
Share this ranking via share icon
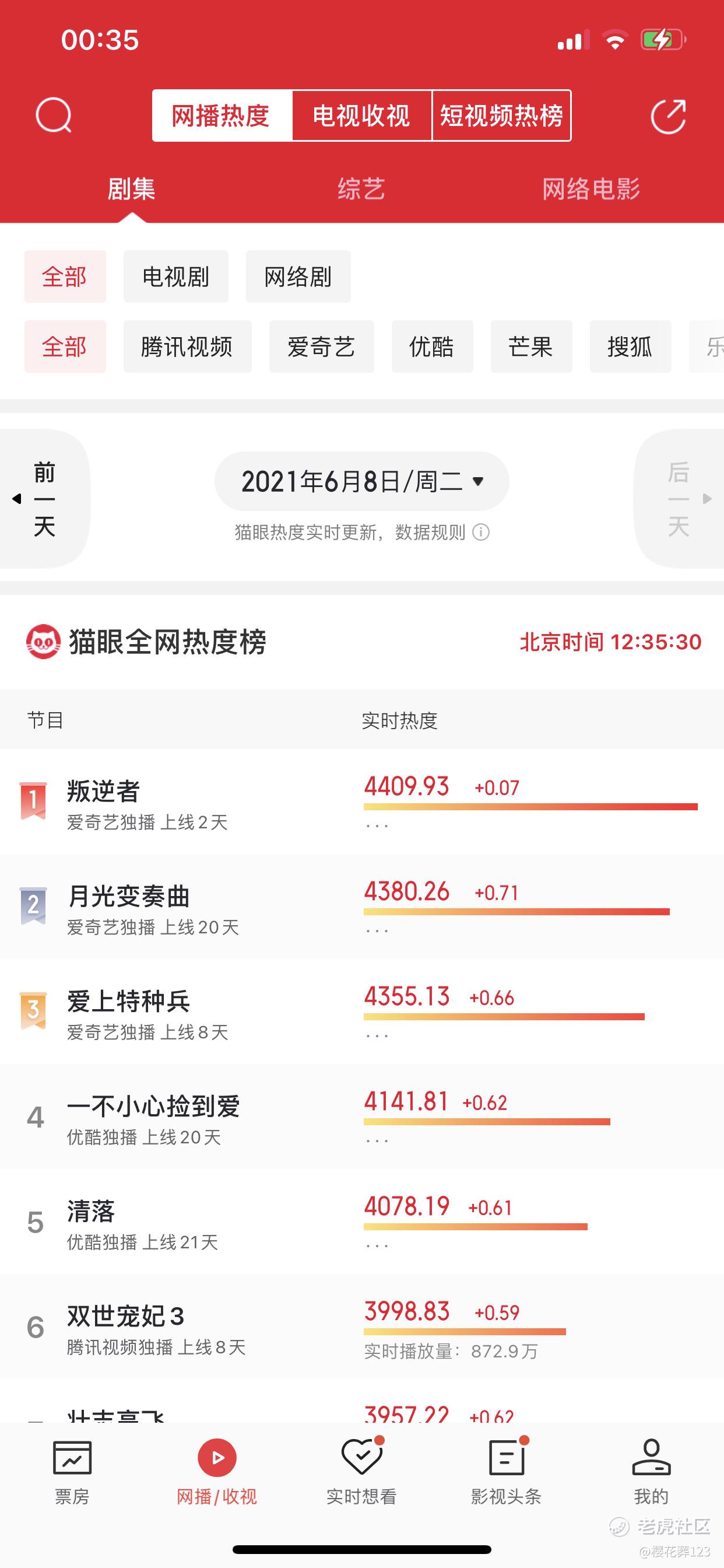click(x=668, y=116)
